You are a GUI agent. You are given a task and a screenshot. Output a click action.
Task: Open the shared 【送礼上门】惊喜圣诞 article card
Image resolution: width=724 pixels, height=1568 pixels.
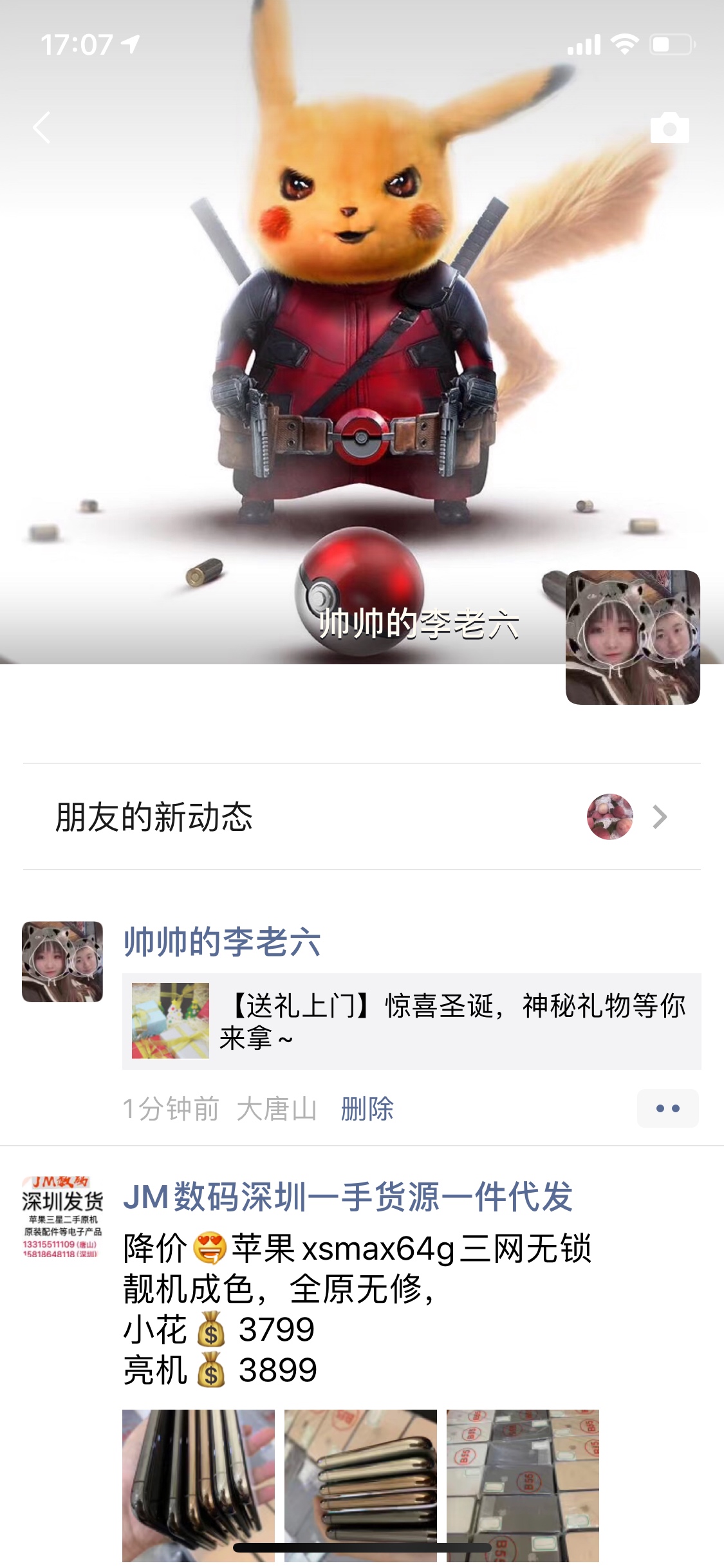pos(411,1022)
